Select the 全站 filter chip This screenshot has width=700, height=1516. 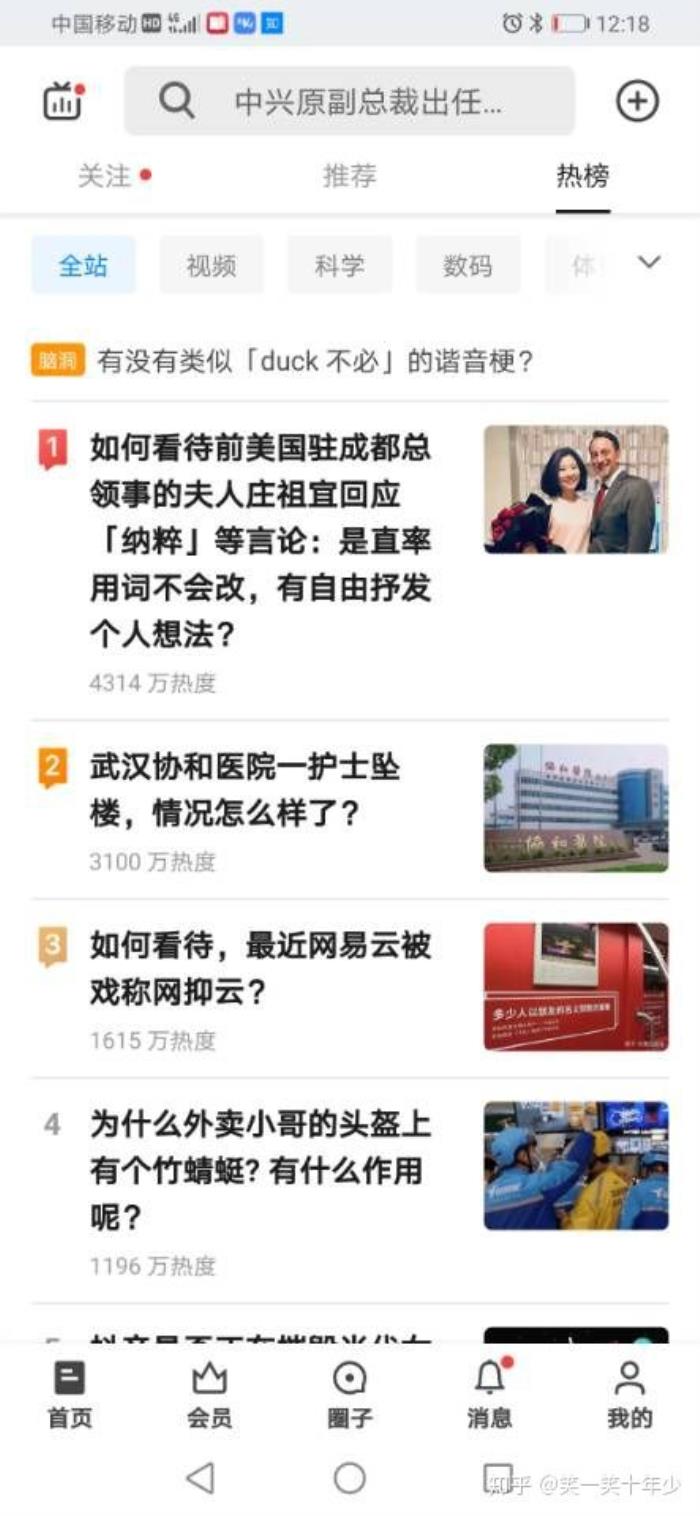pos(83,265)
